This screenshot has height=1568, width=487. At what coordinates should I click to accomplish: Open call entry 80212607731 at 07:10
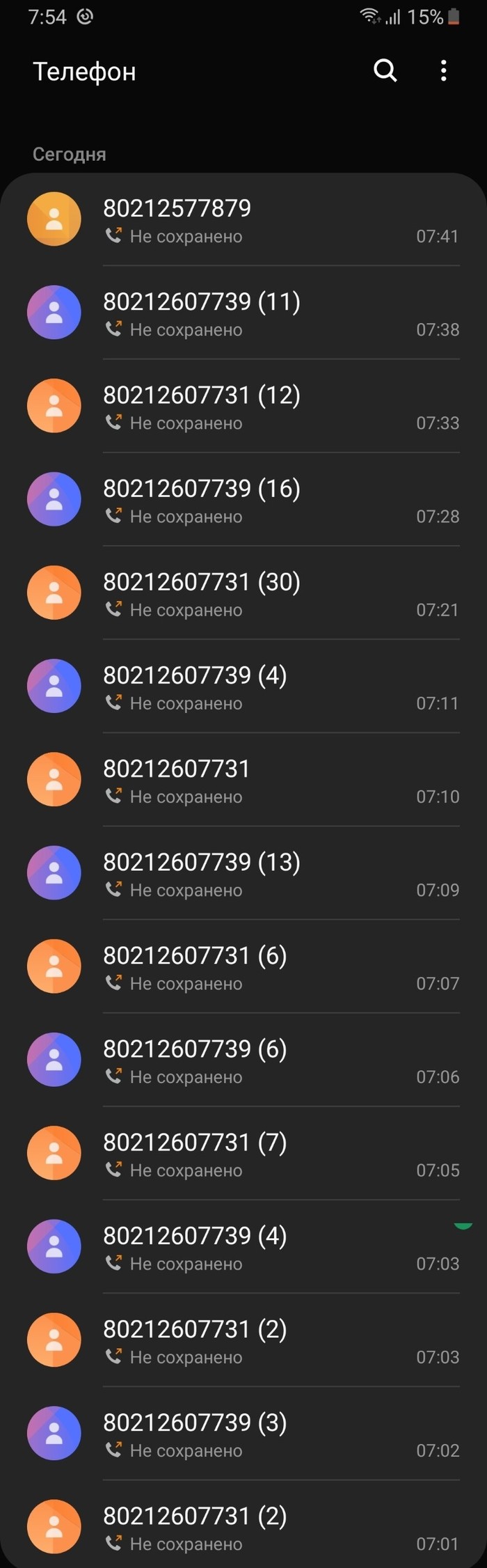tap(278, 780)
